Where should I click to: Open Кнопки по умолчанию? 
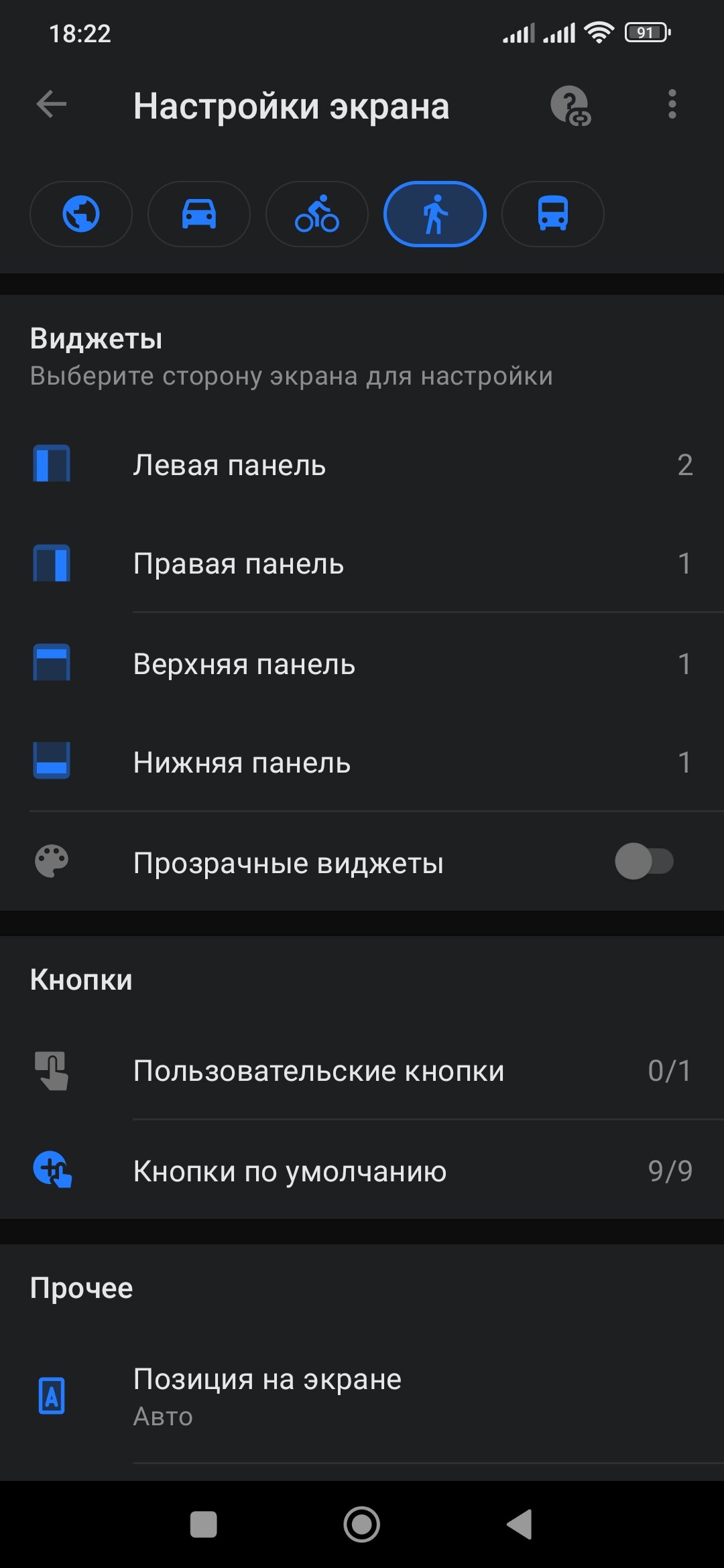(x=362, y=1171)
